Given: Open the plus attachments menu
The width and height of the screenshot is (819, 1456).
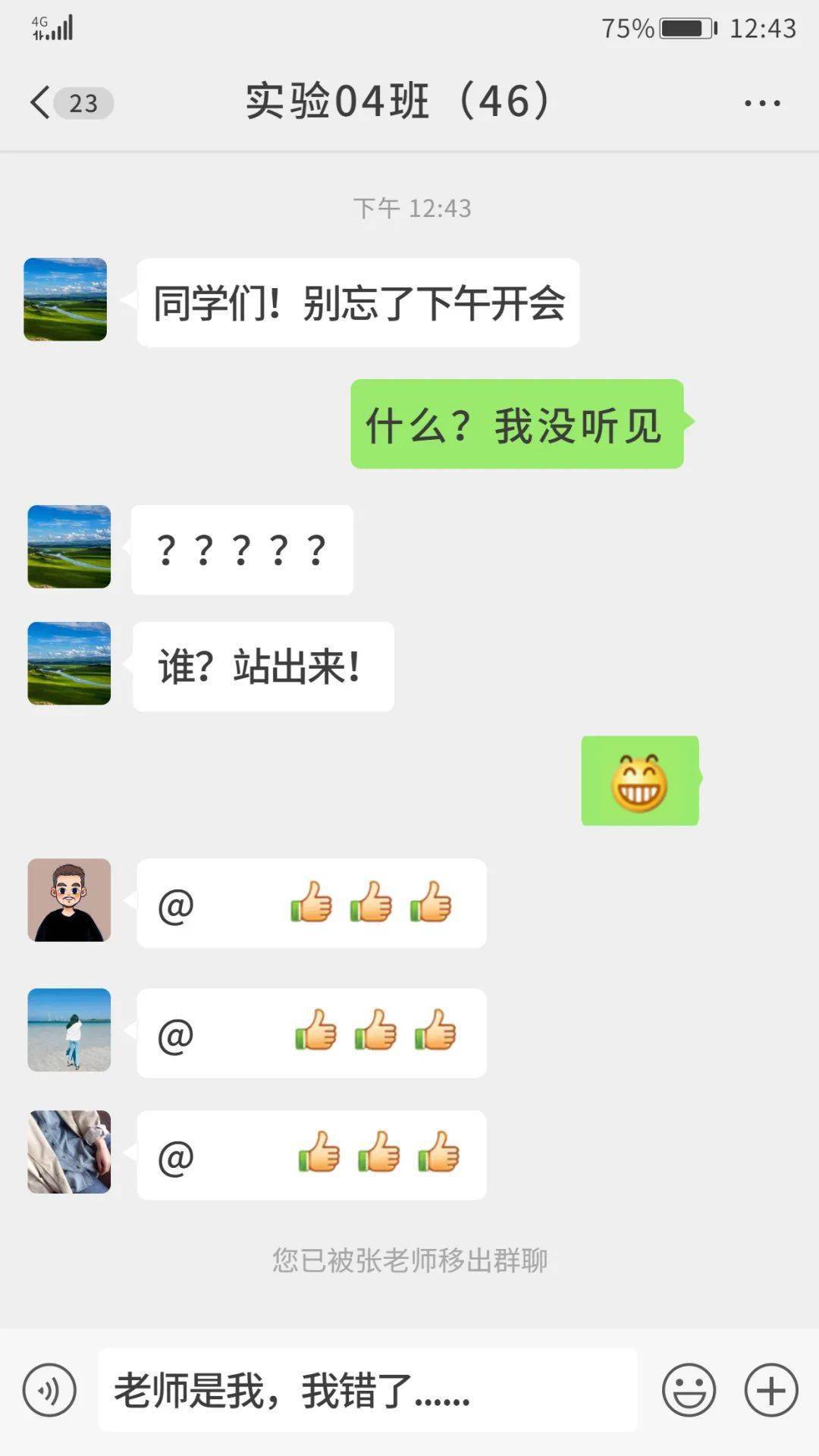Looking at the screenshot, I should 770,1390.
